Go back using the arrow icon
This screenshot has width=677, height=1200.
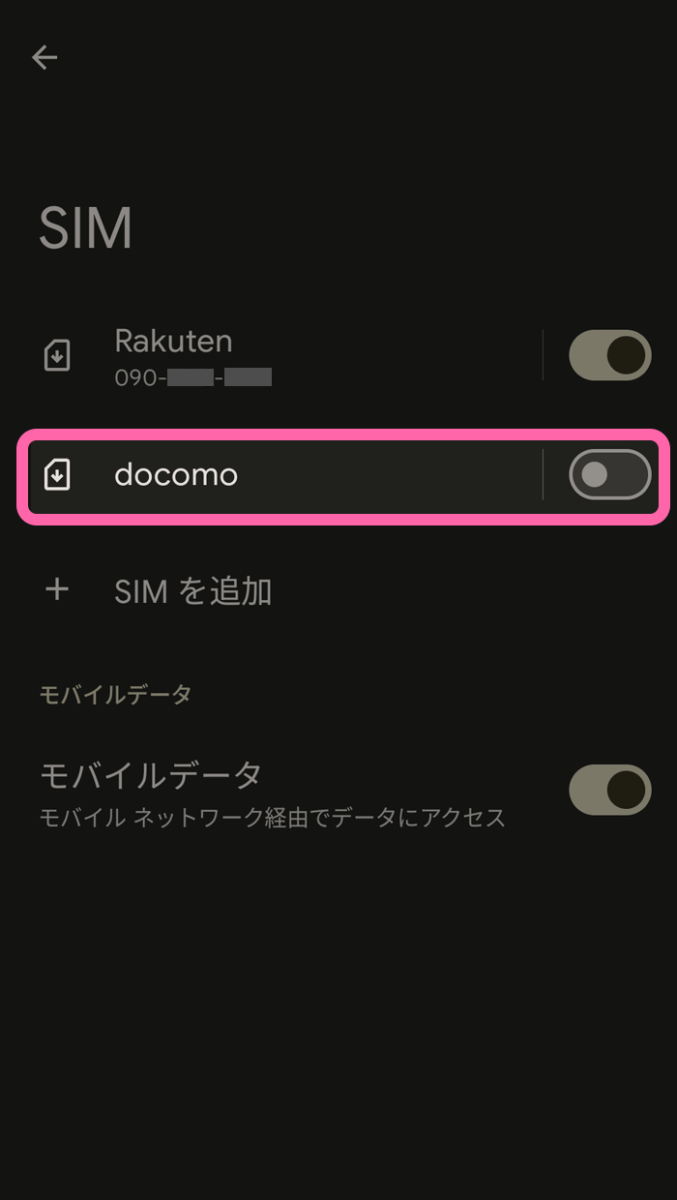[x=44, y=58]
